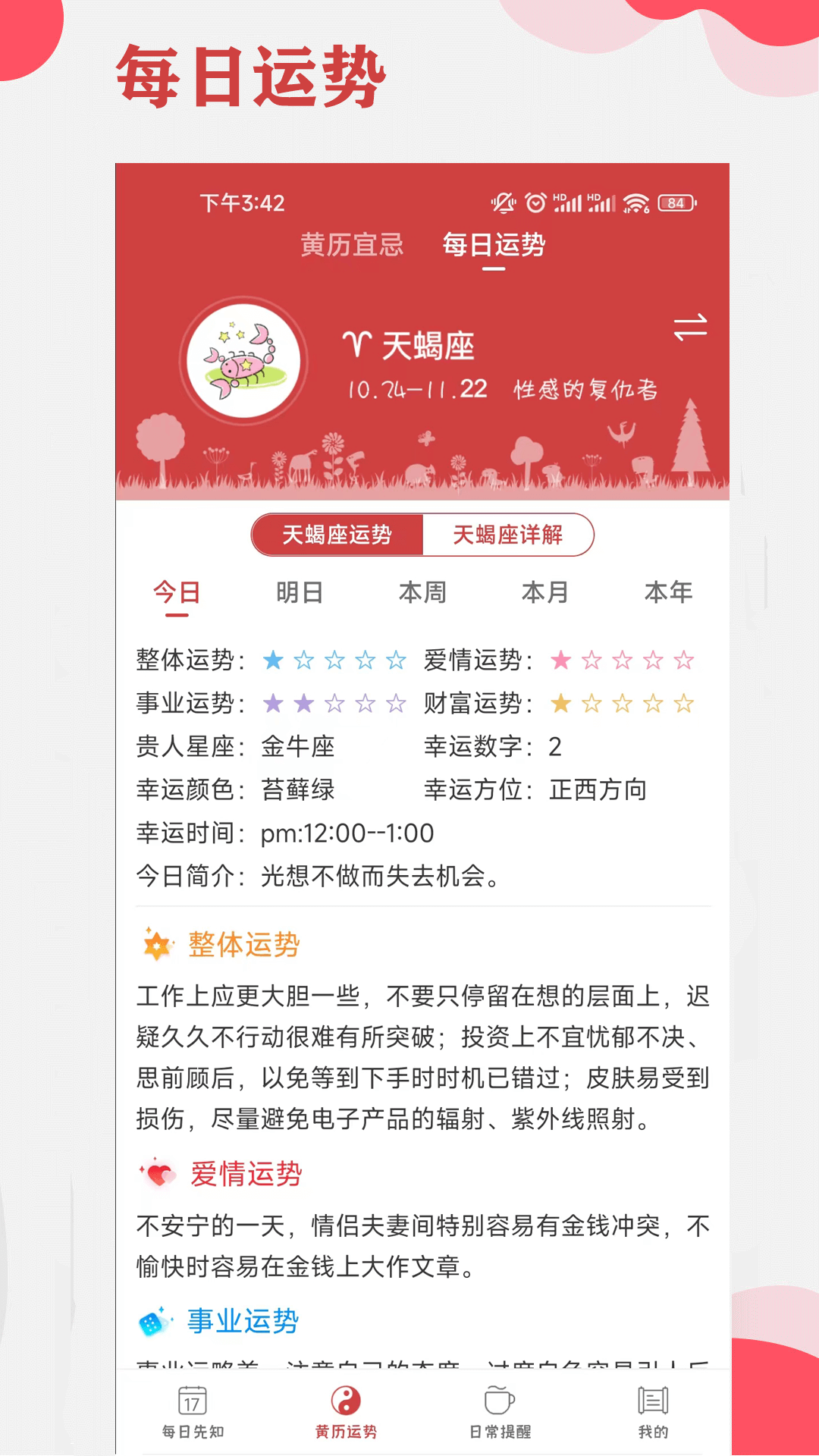Tap the Scorpio zodiac avatar illustration

(243, 360)
